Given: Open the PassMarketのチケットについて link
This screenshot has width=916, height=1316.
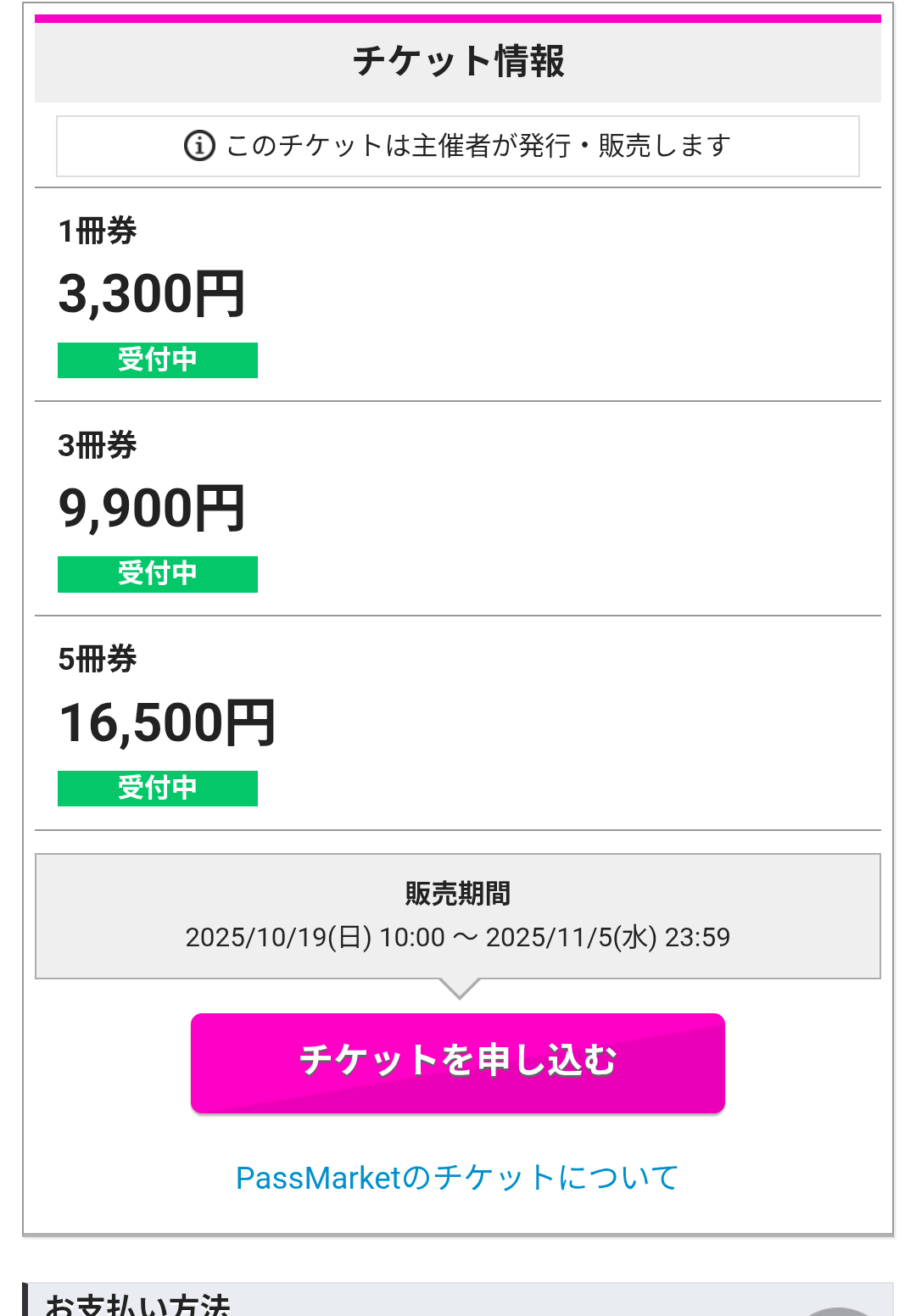Looking at the screenshot, I should coord(457,1178).
